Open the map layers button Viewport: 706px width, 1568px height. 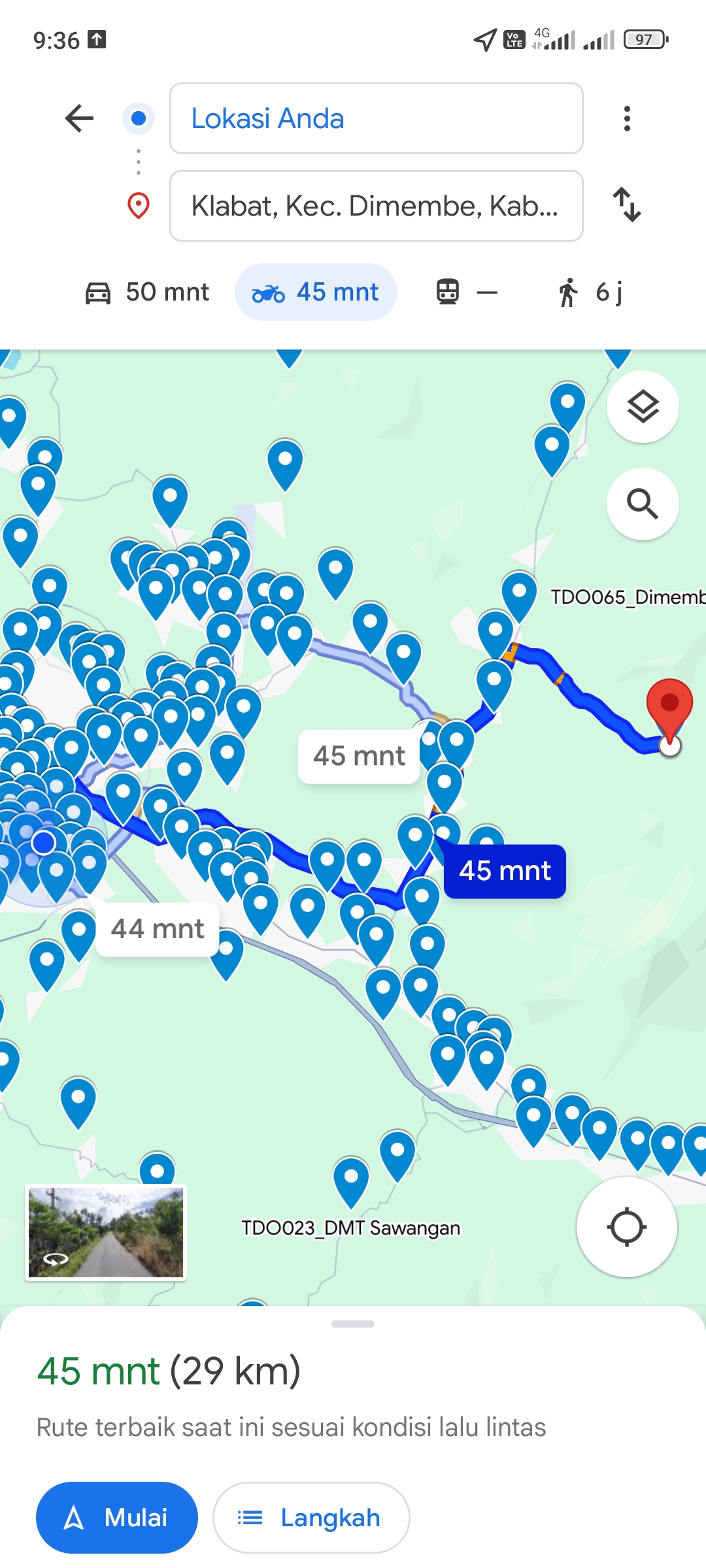click(x=643, y=407)
